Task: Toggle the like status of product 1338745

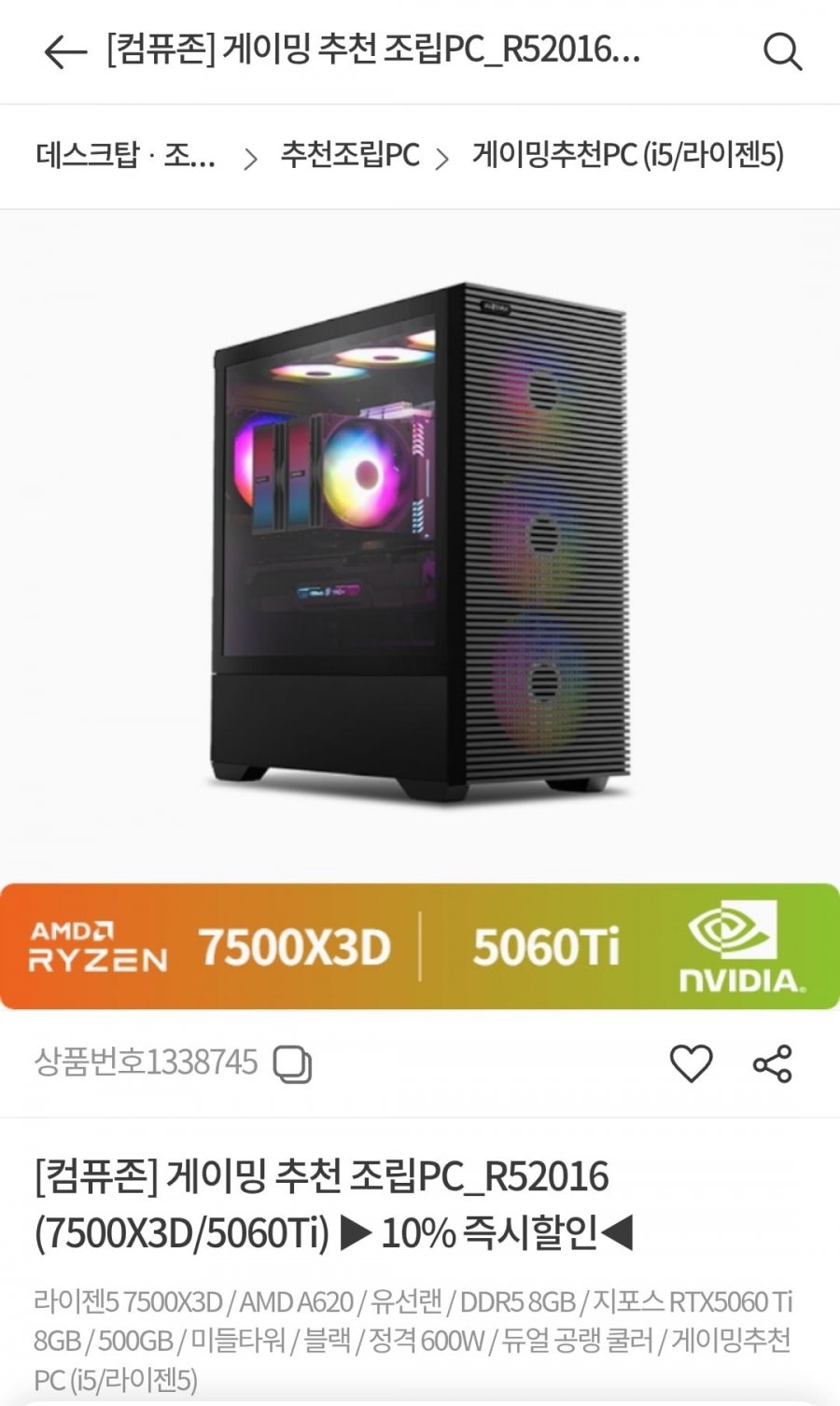Action: click(691, 1062)
